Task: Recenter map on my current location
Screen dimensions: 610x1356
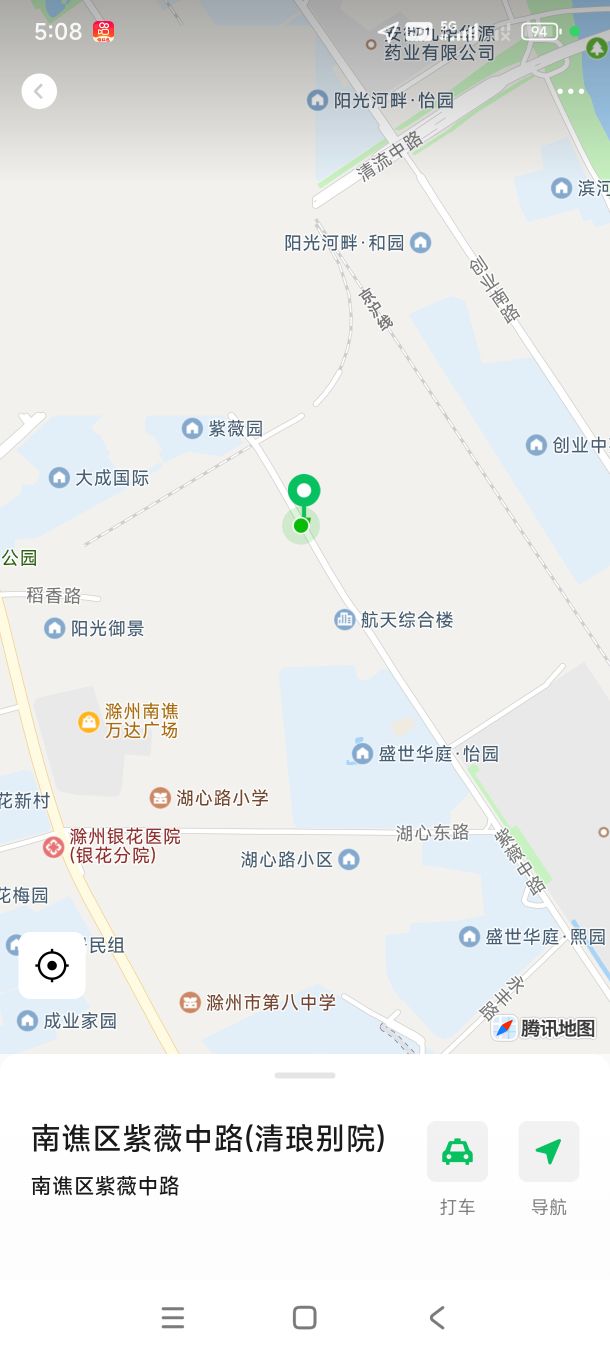Action: coord(52,965)
